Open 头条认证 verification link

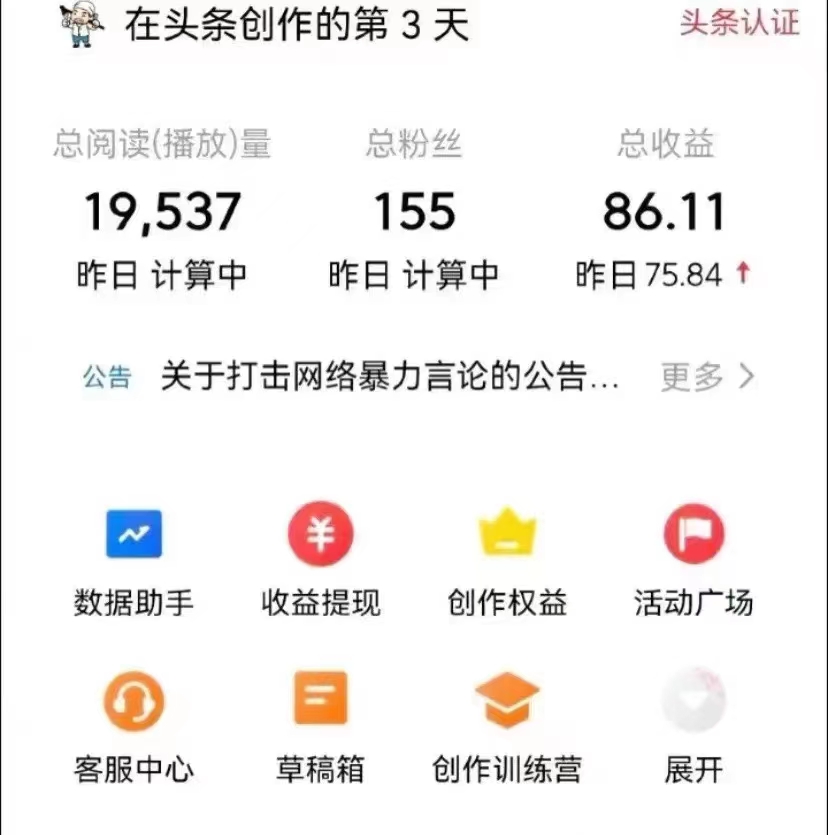pyautogui.click(x=739, y=23)
